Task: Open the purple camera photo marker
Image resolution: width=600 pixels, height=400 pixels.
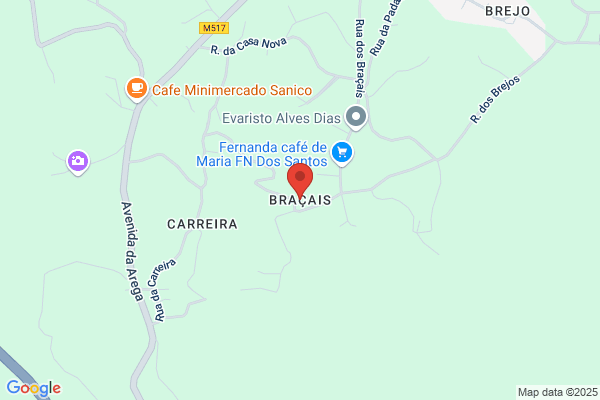Action: pos(78,162)
